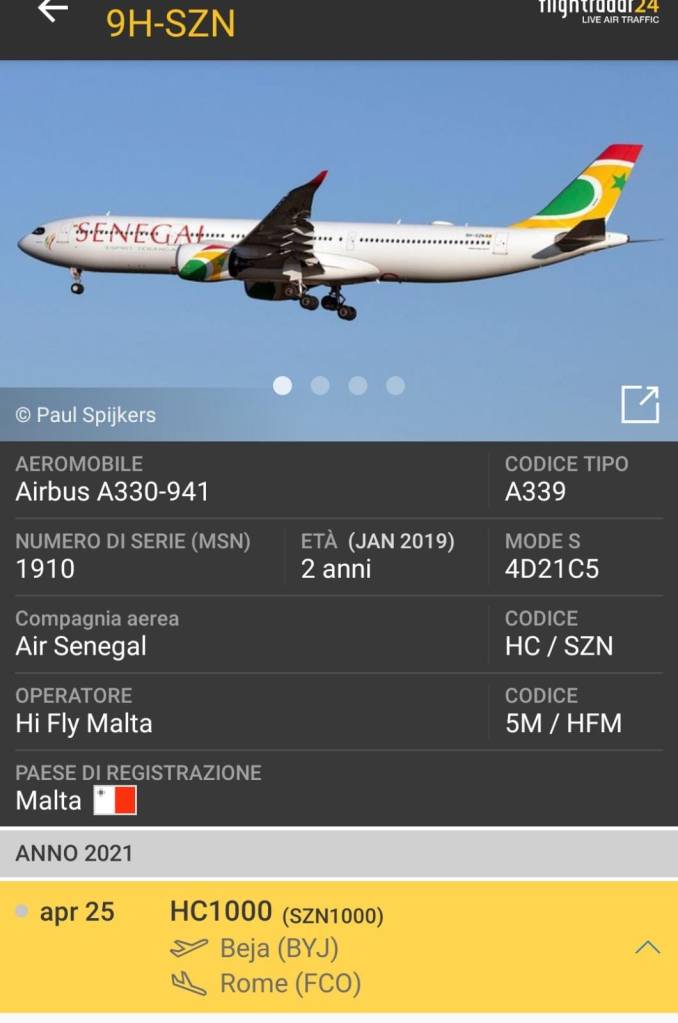Viewport: 678px width, 1023px height.
Task: Jump to the second photo page dot
Action: point(320,386)
